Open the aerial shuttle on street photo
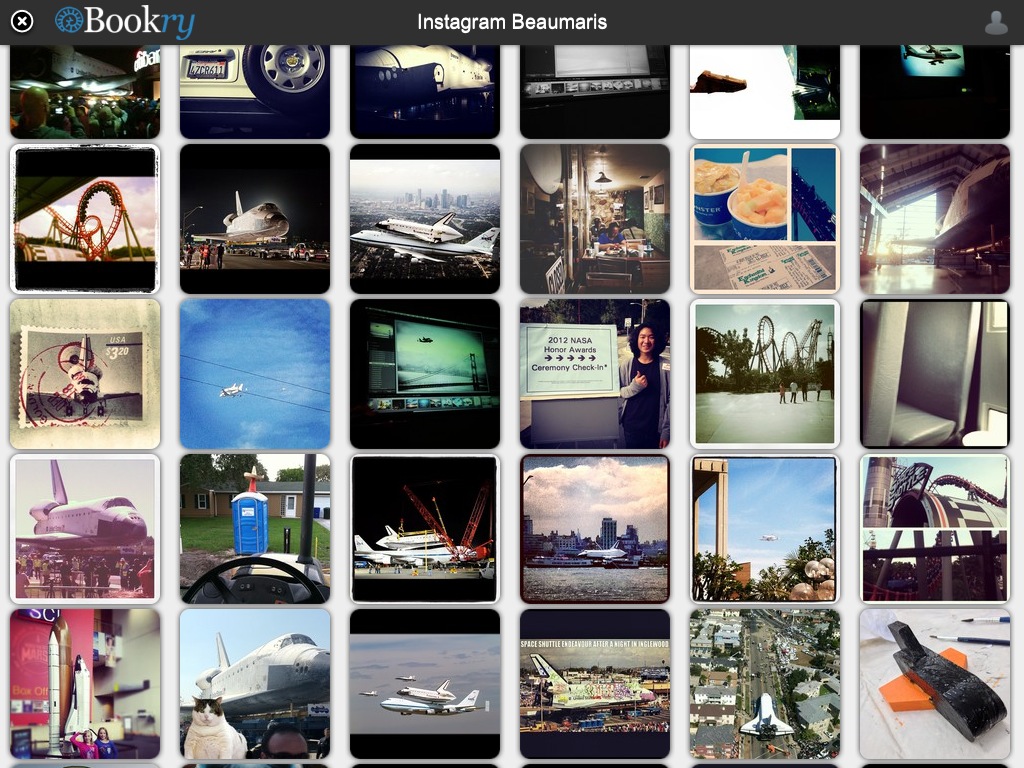 [765, 684]
